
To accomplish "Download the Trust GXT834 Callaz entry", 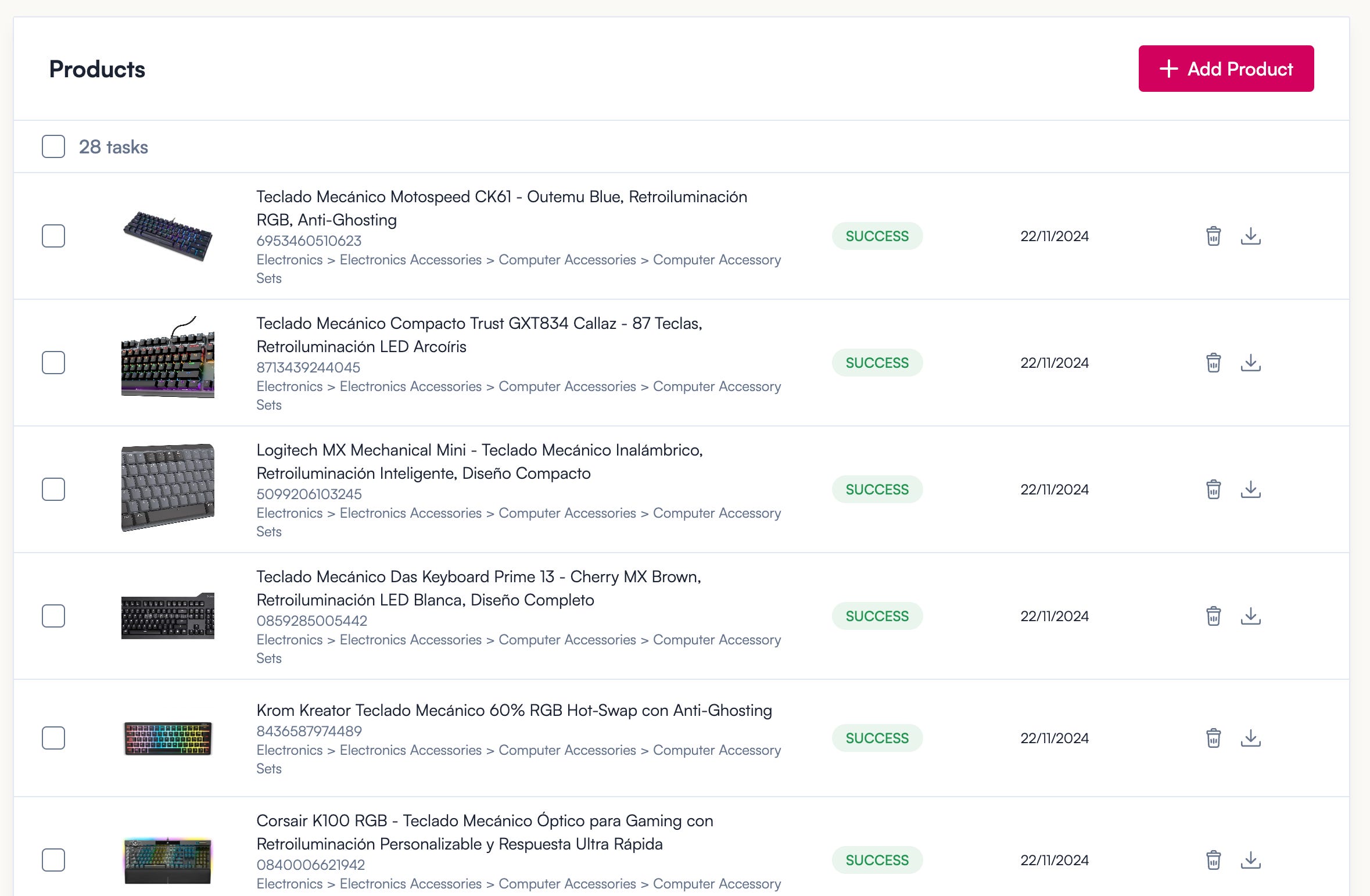I will [x=1251, y=363].
